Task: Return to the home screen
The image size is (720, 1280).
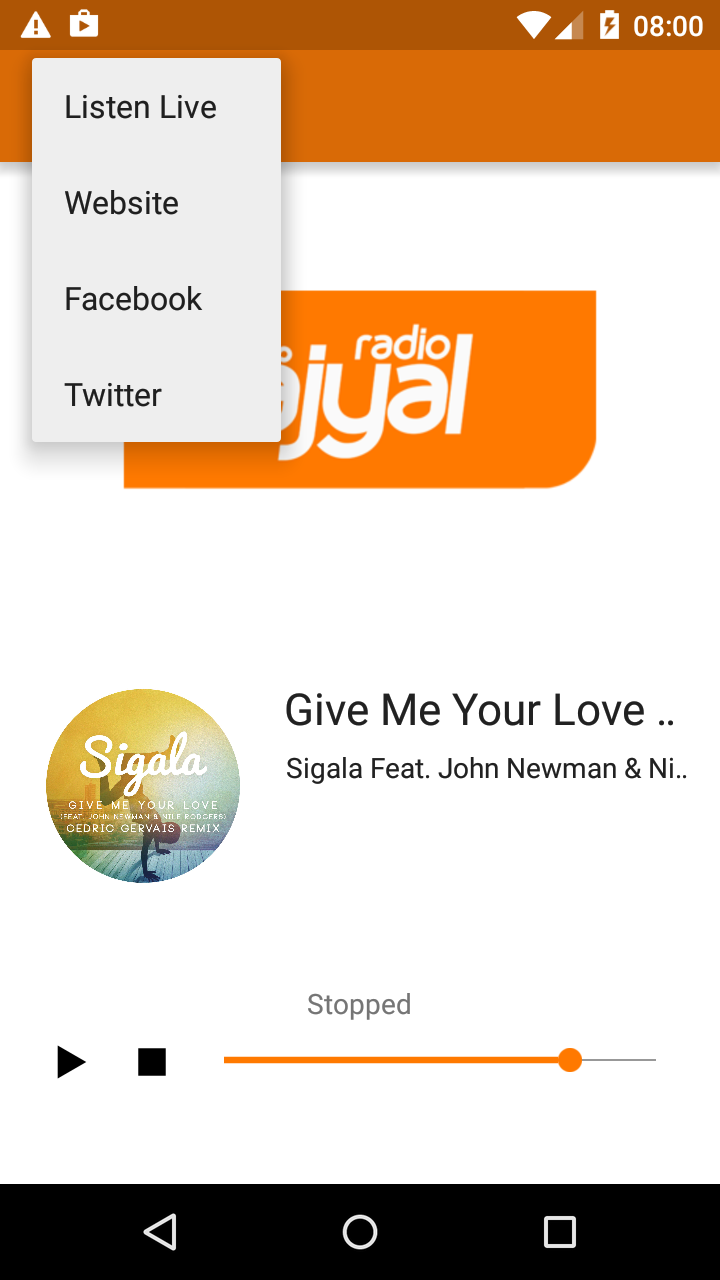Action: 360,1232
